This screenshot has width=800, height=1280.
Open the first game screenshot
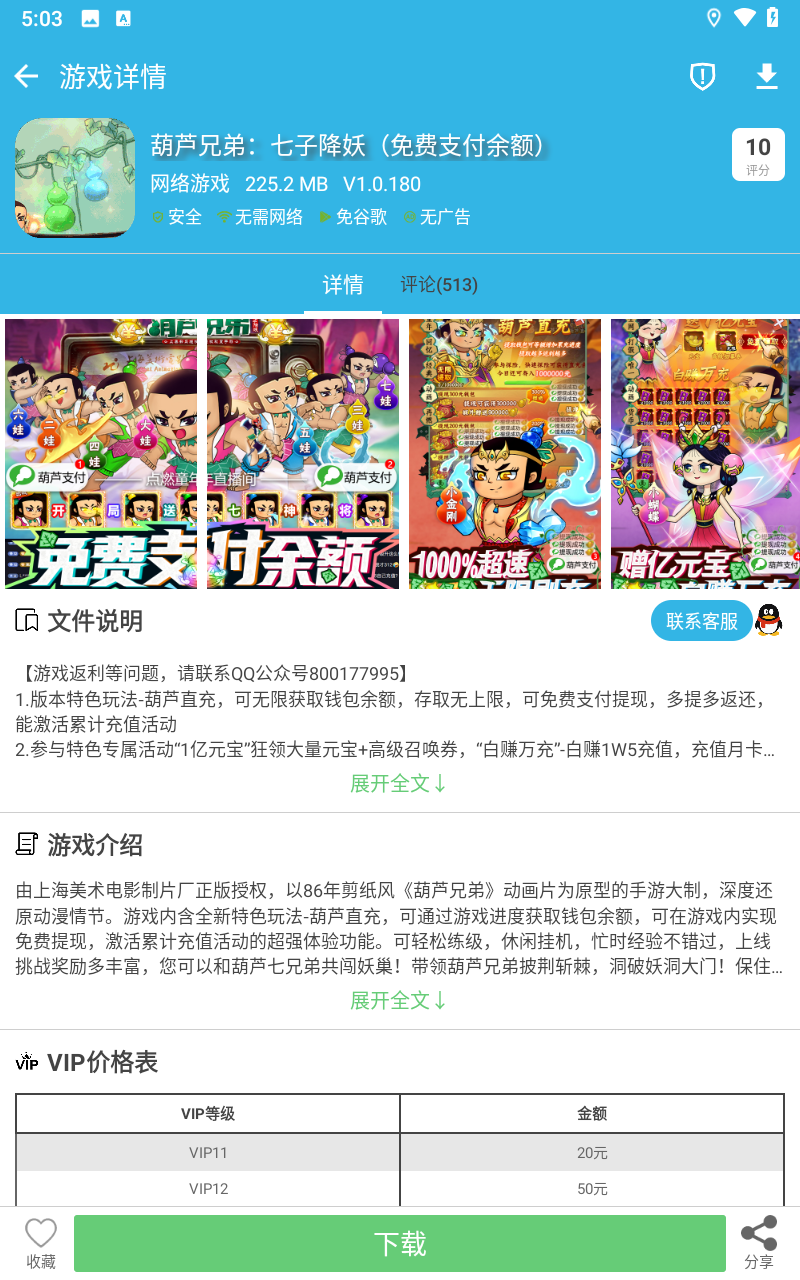101,454
